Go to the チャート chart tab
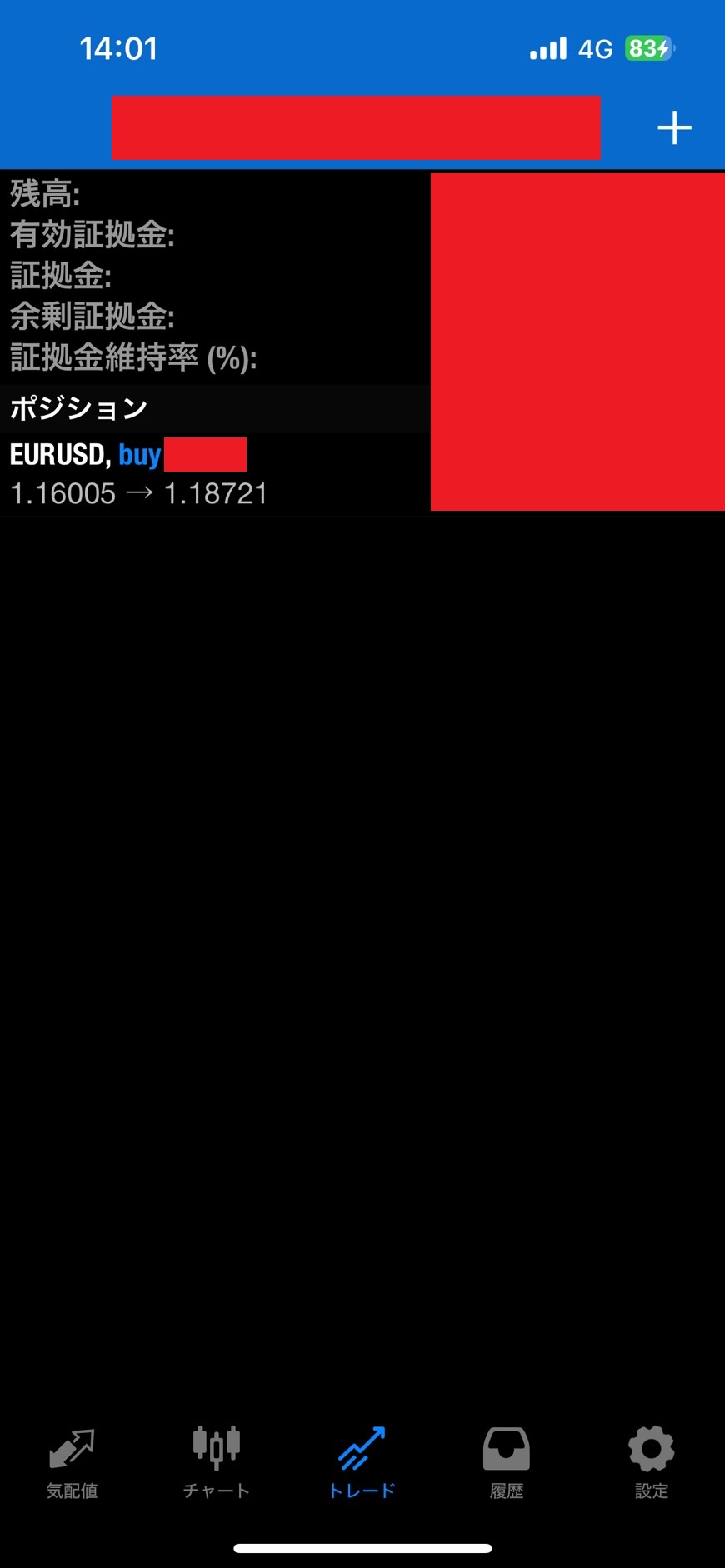 click(217, 1464)
